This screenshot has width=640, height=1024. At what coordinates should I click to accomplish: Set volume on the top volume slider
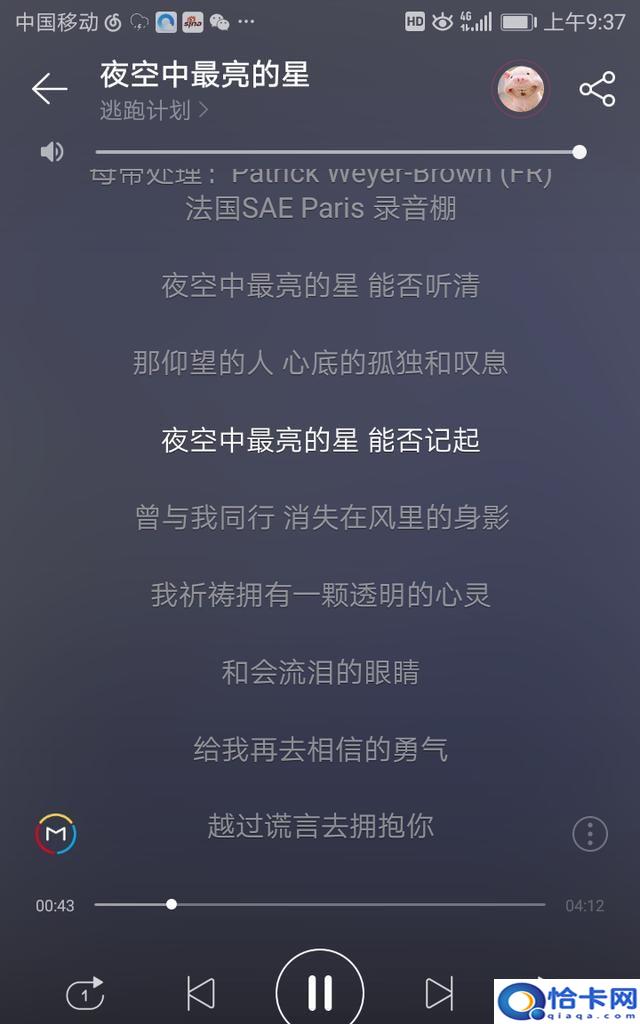[x=338, y=152]
